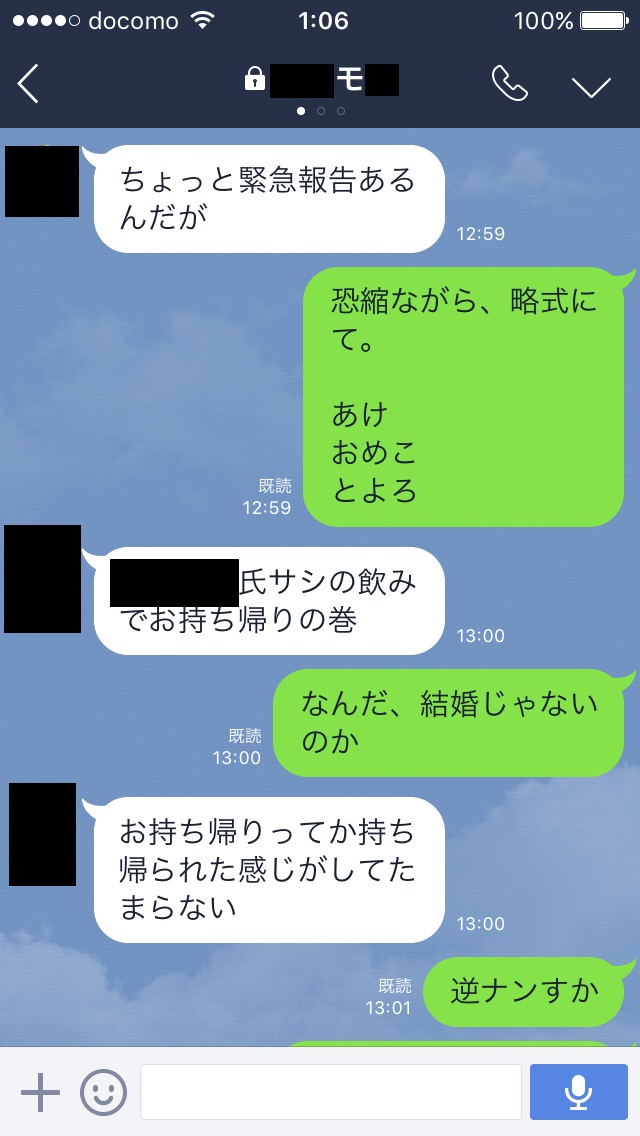
Task: Open the plus attachment menu
Action: [x=40, y=1092]
